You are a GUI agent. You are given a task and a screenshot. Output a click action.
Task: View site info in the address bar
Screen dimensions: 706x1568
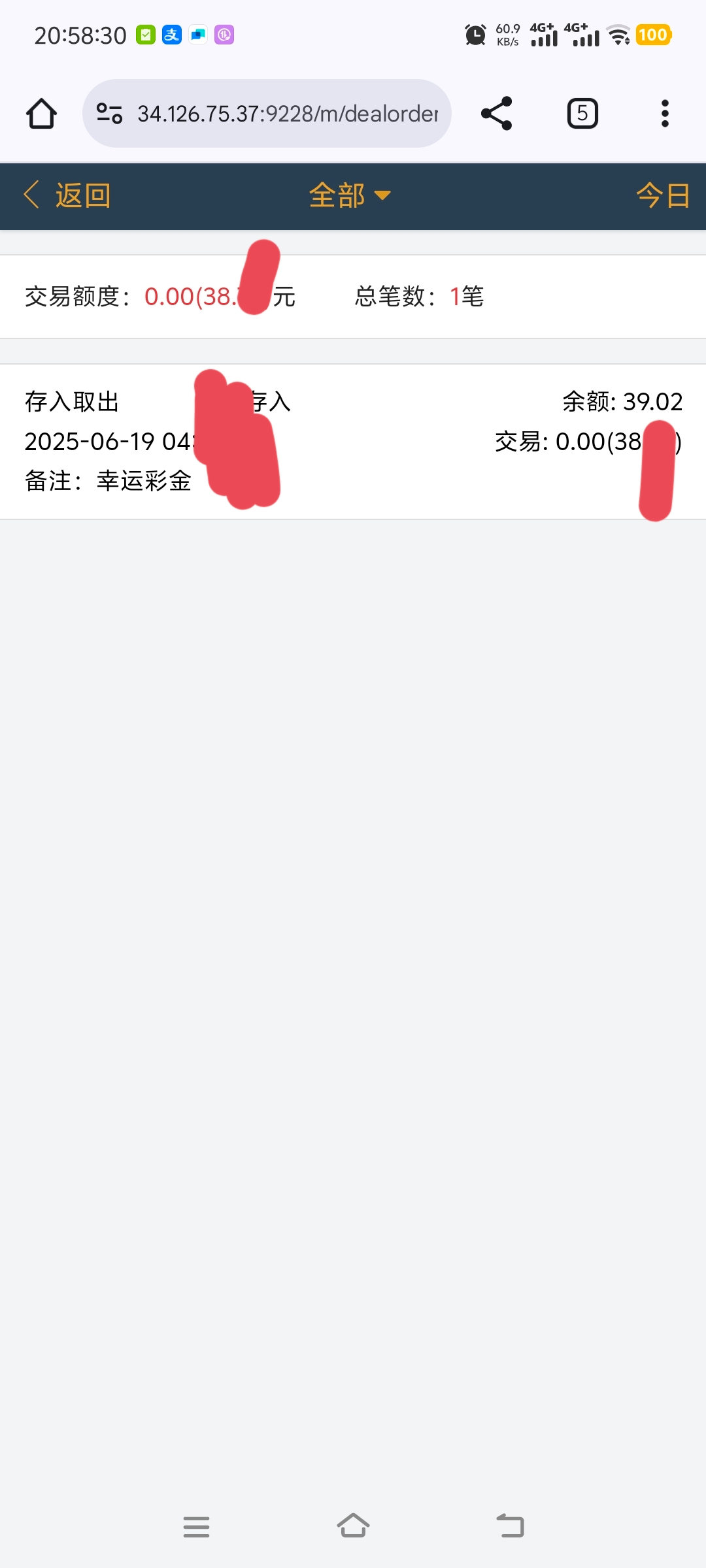(109, 114)
